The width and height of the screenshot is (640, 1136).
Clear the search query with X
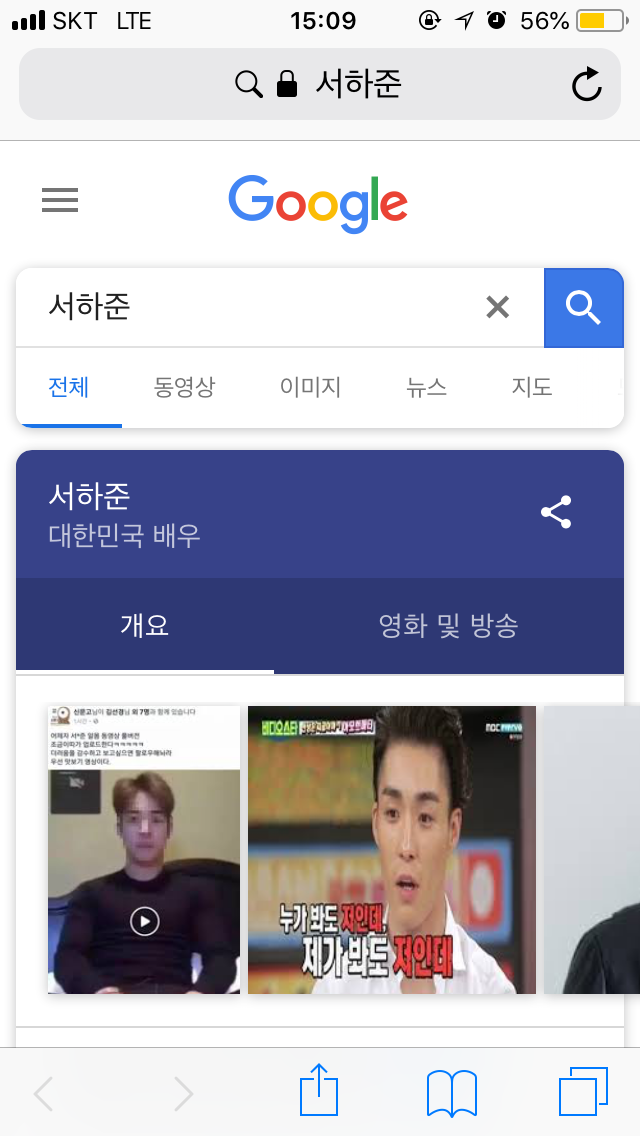(497, 307)
